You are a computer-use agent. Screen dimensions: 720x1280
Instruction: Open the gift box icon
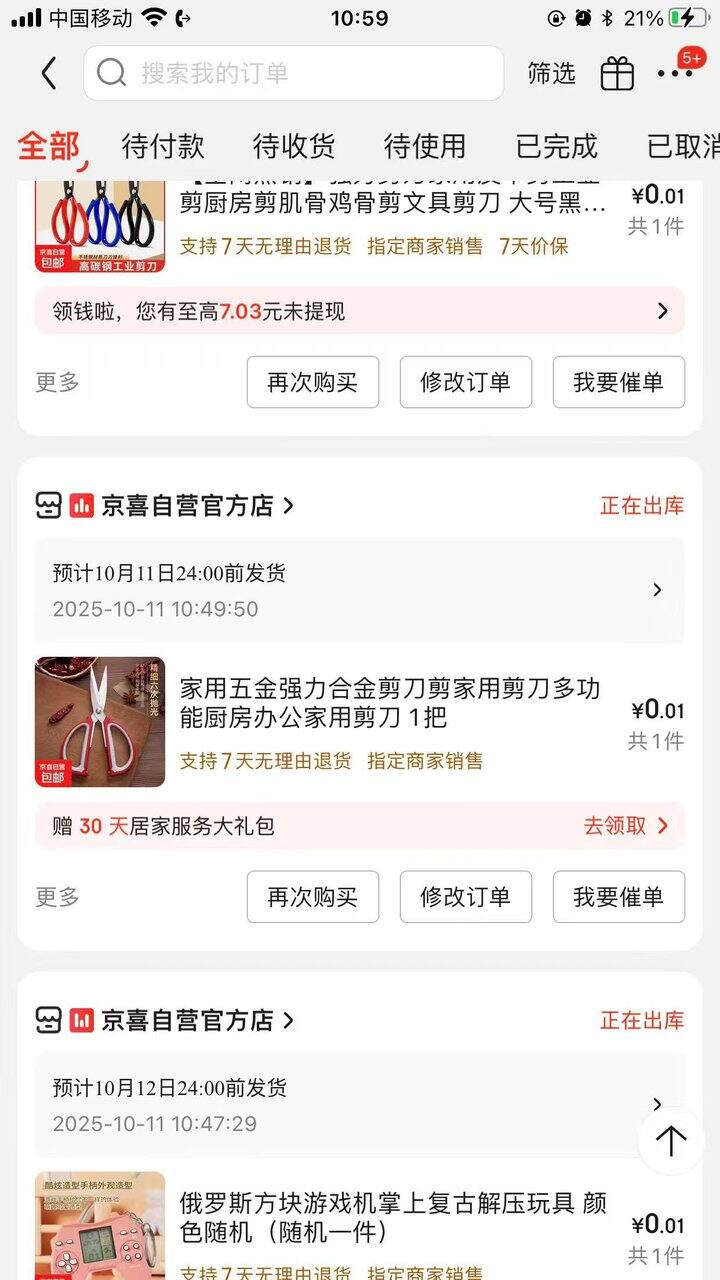click(x=617, y=73)
